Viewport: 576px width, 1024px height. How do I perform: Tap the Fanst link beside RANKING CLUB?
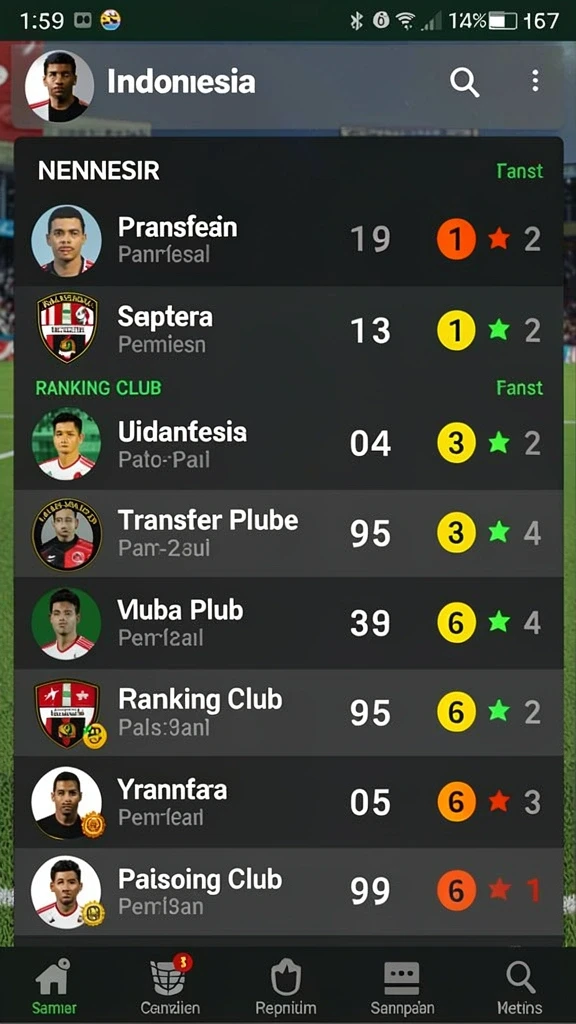[x=520, y=388]
